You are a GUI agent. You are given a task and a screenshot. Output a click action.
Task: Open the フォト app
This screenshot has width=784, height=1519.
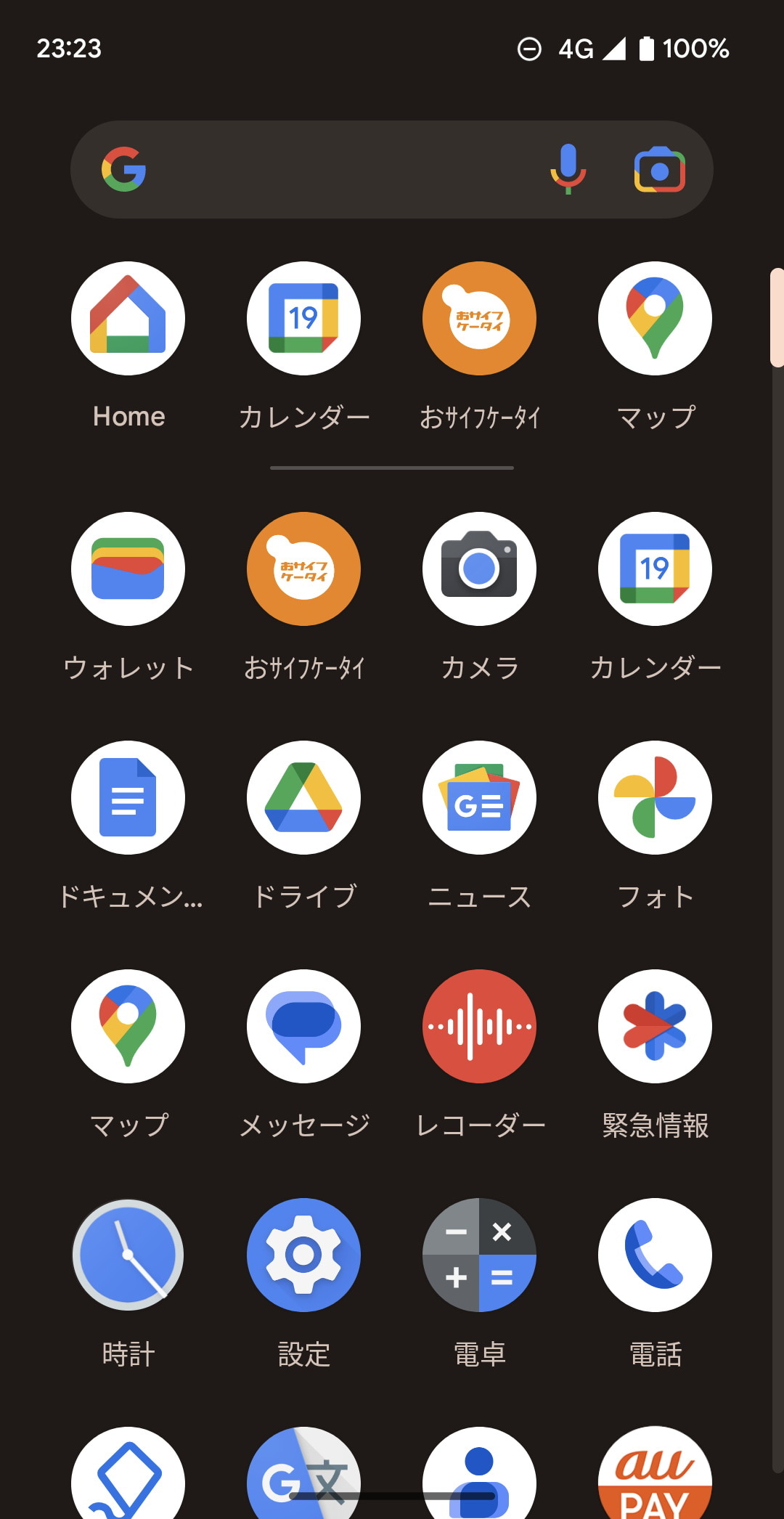(654, 797)
